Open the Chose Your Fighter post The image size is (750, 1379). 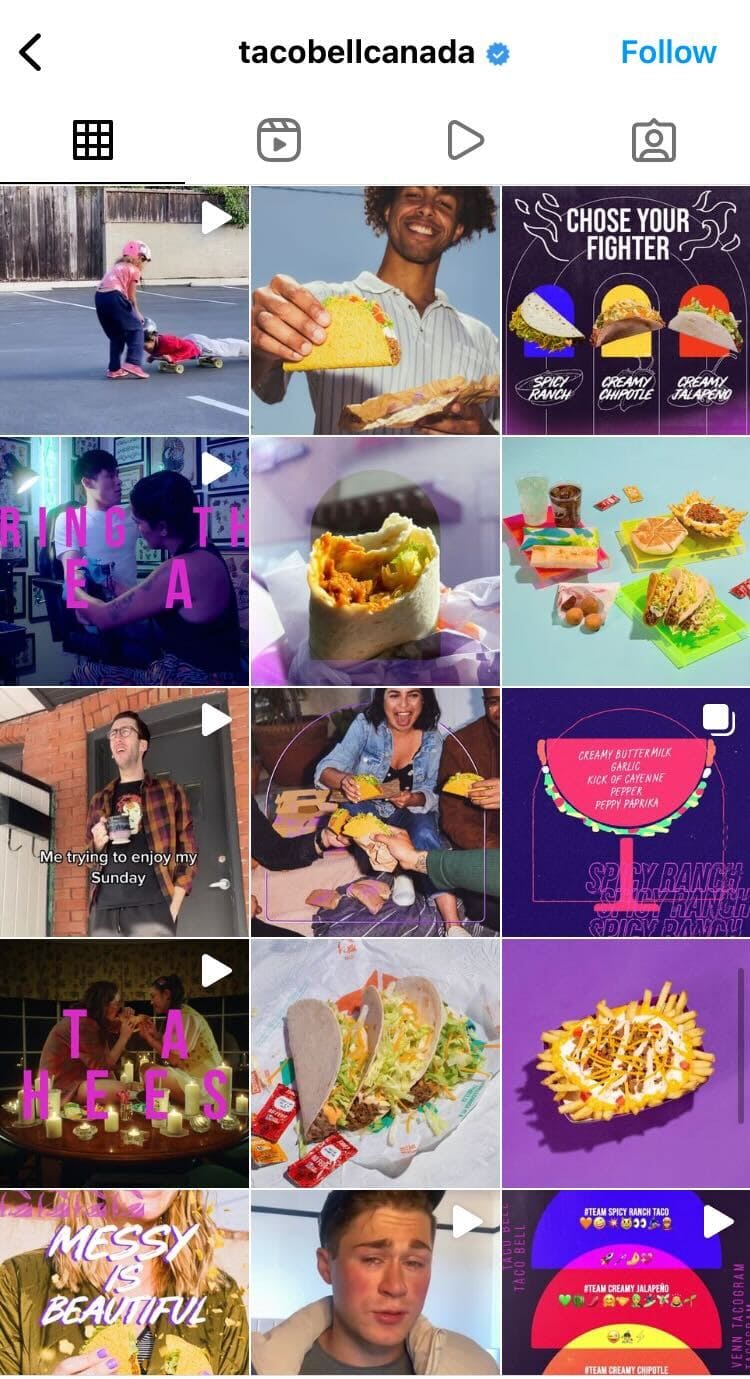pos(626,310)
